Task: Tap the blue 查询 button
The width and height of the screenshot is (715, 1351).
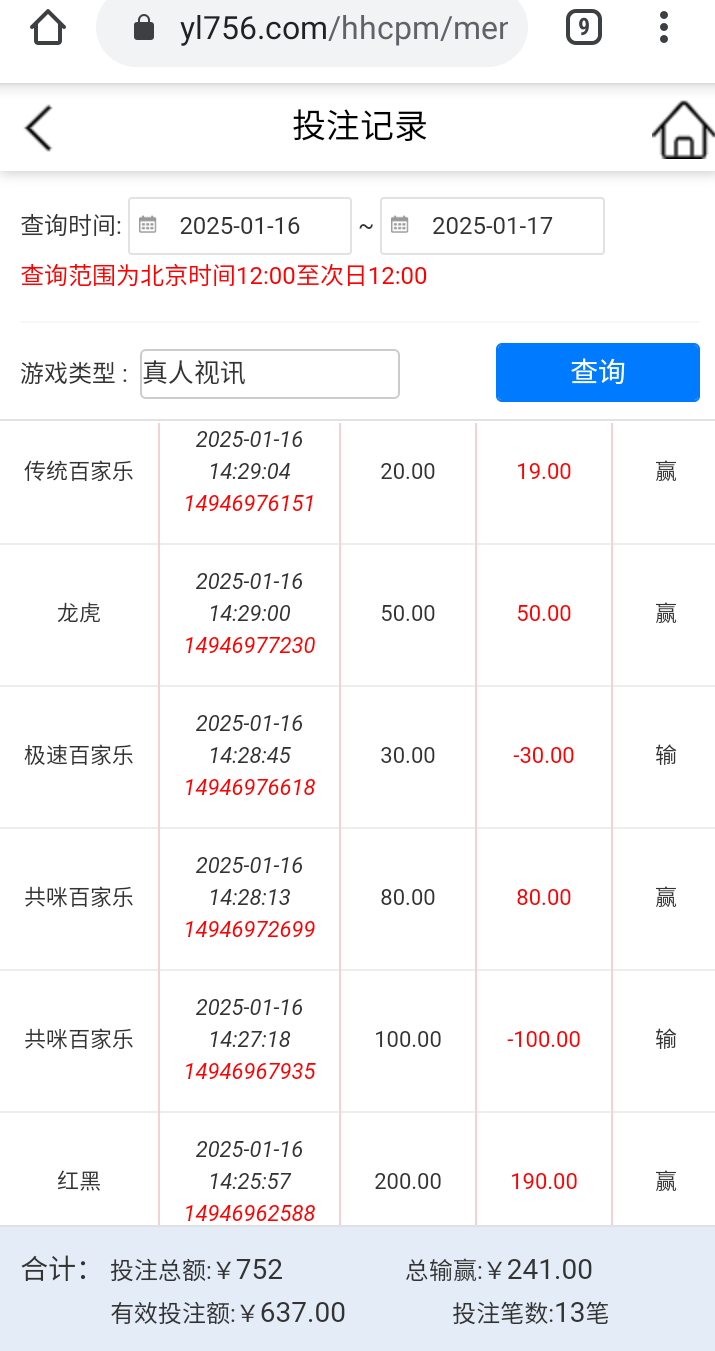Action: (597, 372)
